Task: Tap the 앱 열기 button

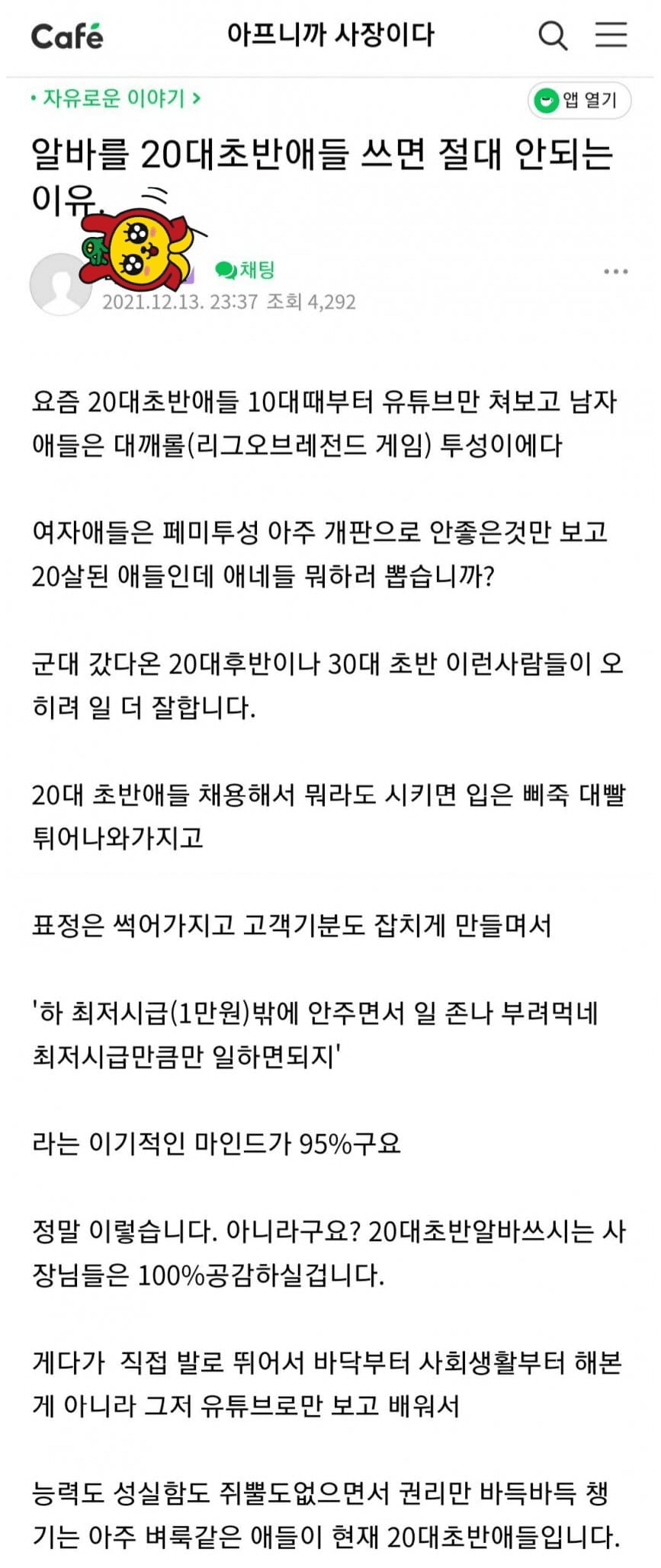Action: pyautogui.click(x=579, y=101)
